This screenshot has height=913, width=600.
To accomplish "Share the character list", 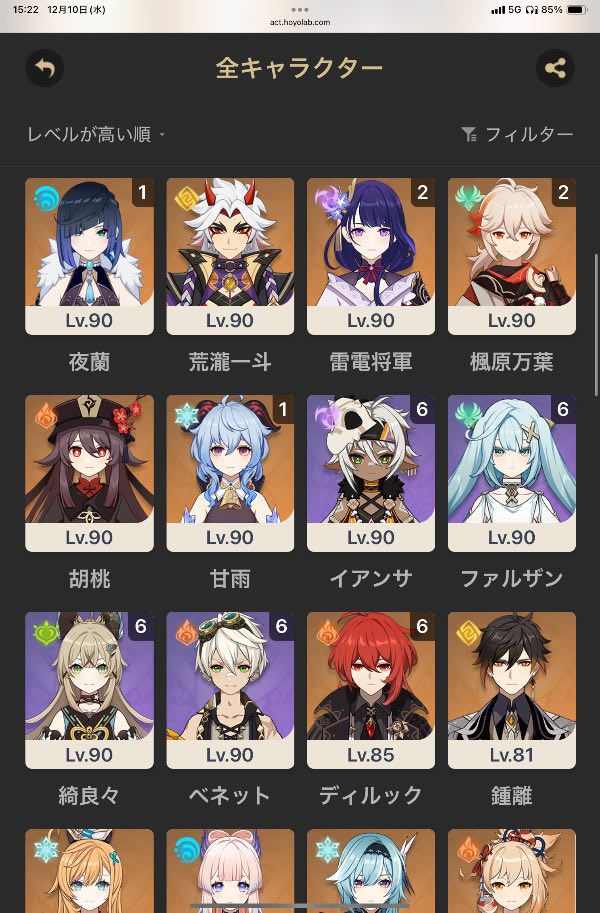I will pos(555,68).
